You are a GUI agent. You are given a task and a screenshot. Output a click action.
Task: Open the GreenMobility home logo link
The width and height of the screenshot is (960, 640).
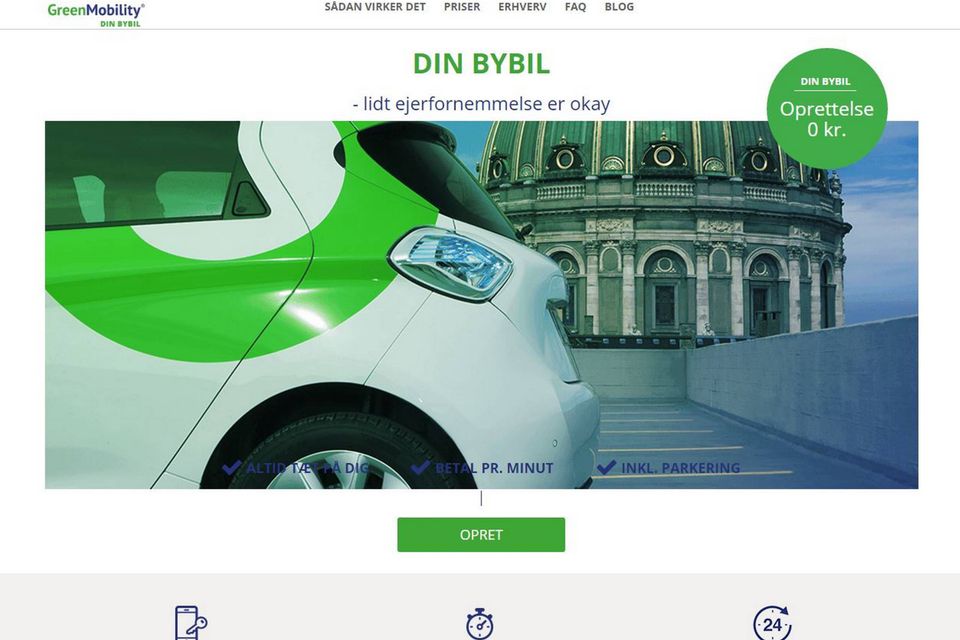96,13
